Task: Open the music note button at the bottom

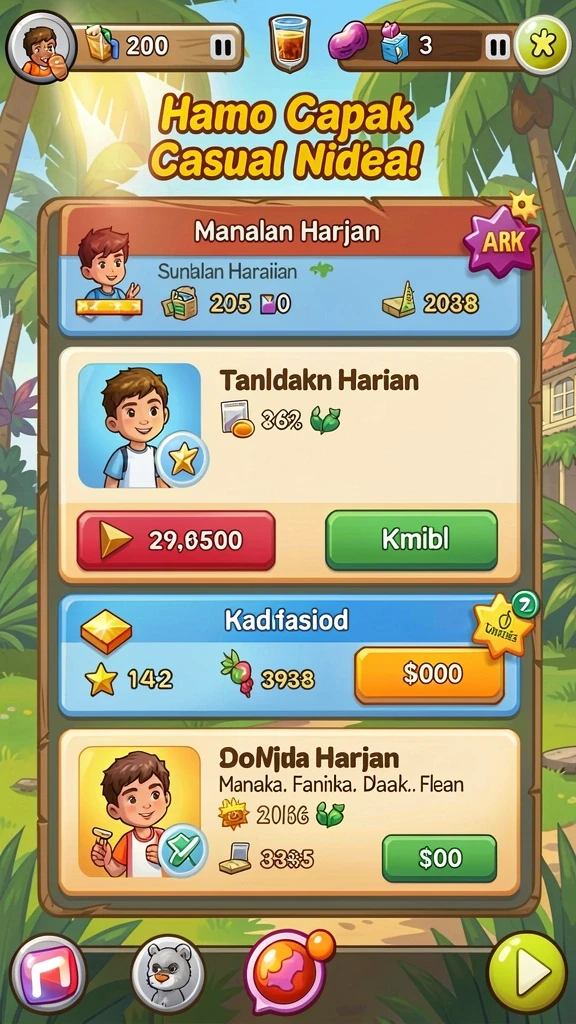Action: [x=48, y=974]
